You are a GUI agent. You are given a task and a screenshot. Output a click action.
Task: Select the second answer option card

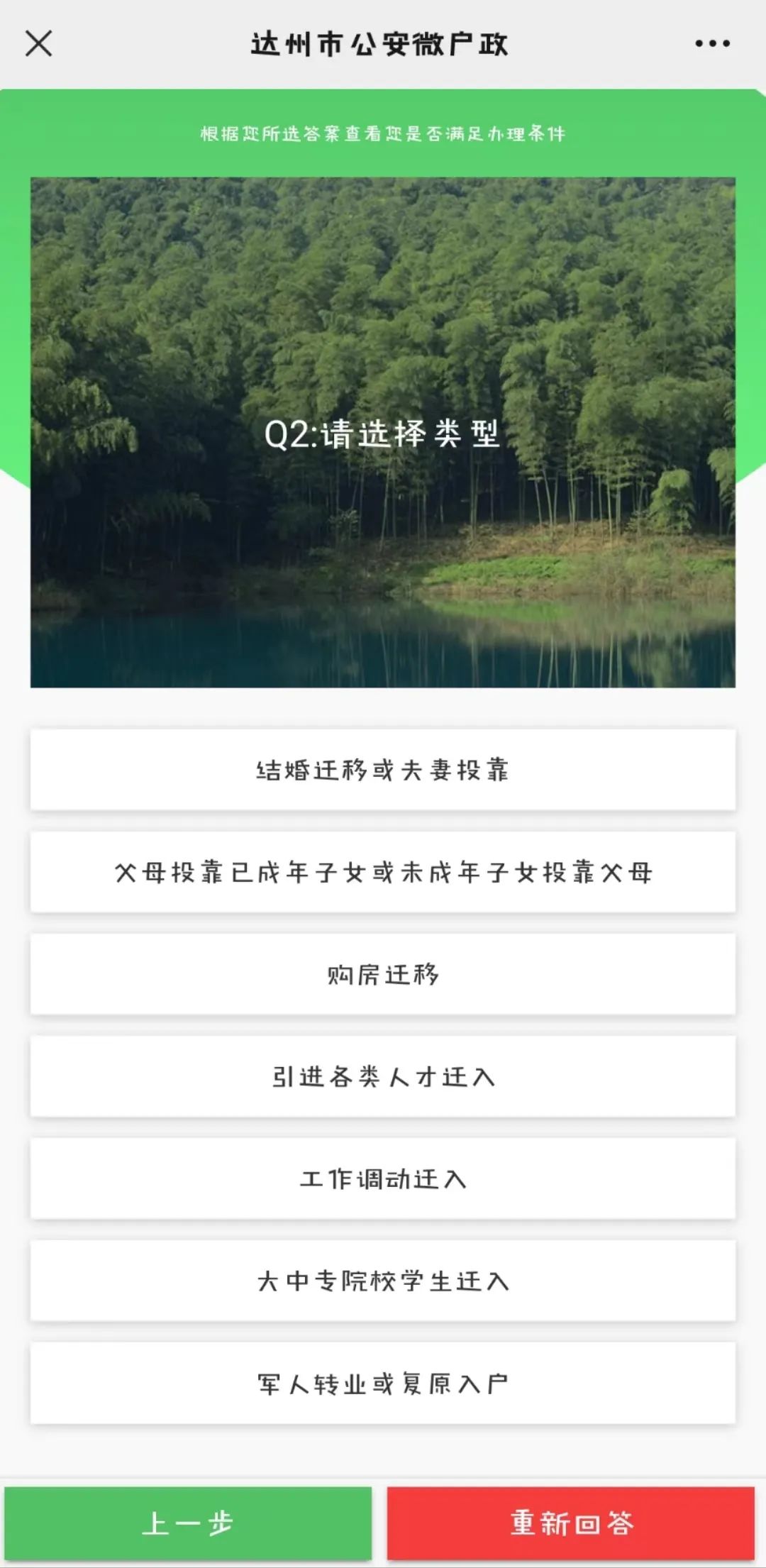coord(383,873)
